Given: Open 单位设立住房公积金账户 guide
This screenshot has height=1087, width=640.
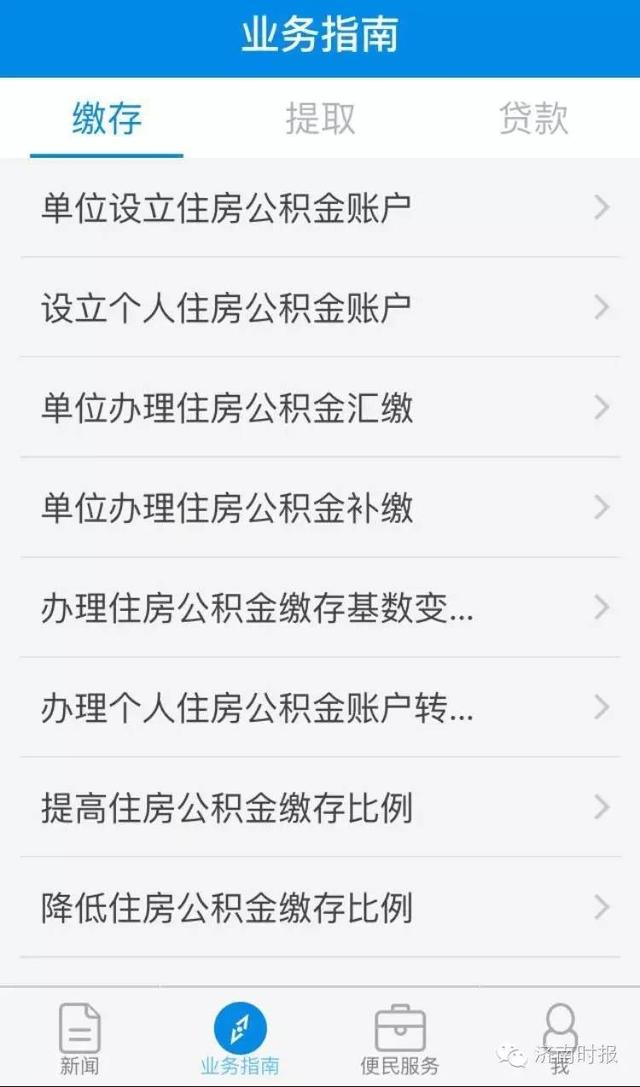Looking at the screenshot, I should tap(320, 208).
